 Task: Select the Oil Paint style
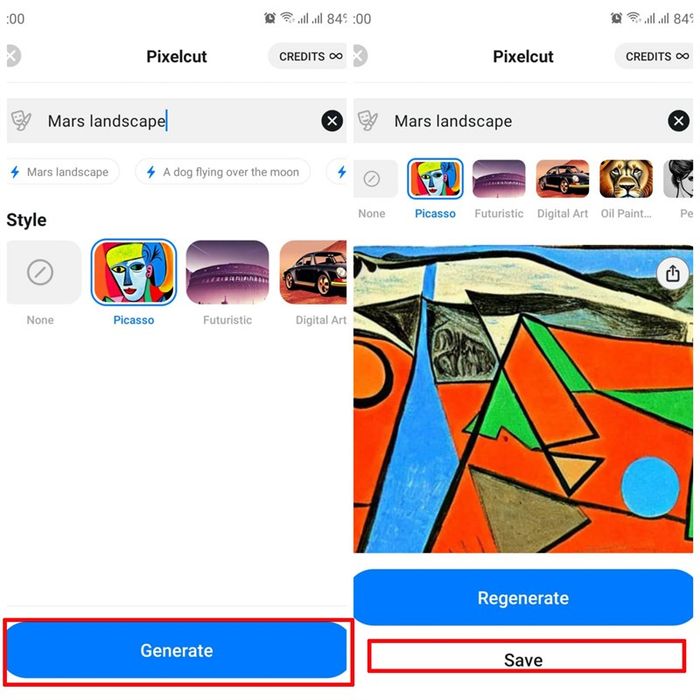click(x=626, y=188)
